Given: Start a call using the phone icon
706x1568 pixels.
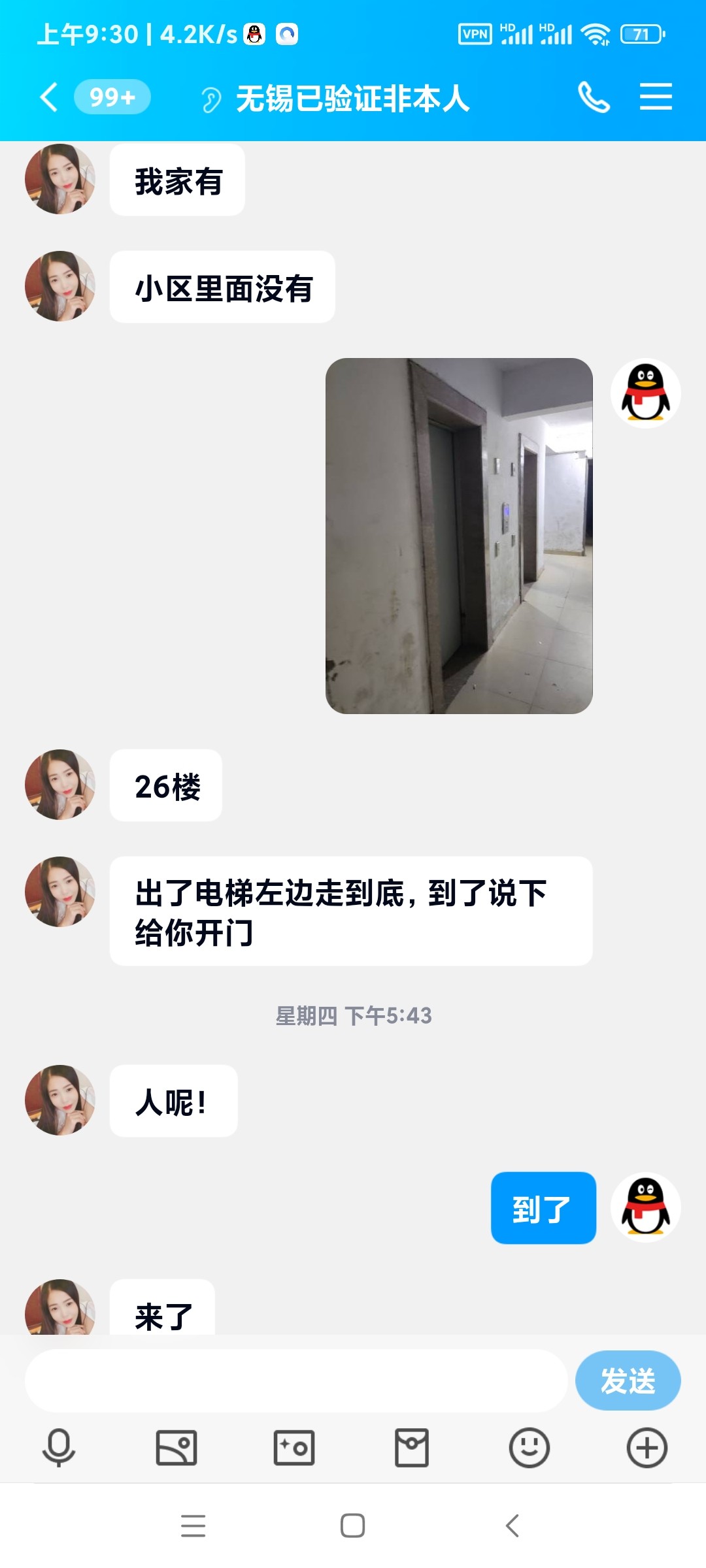Looking at the screenshot, I should click(x=594, y=97).
